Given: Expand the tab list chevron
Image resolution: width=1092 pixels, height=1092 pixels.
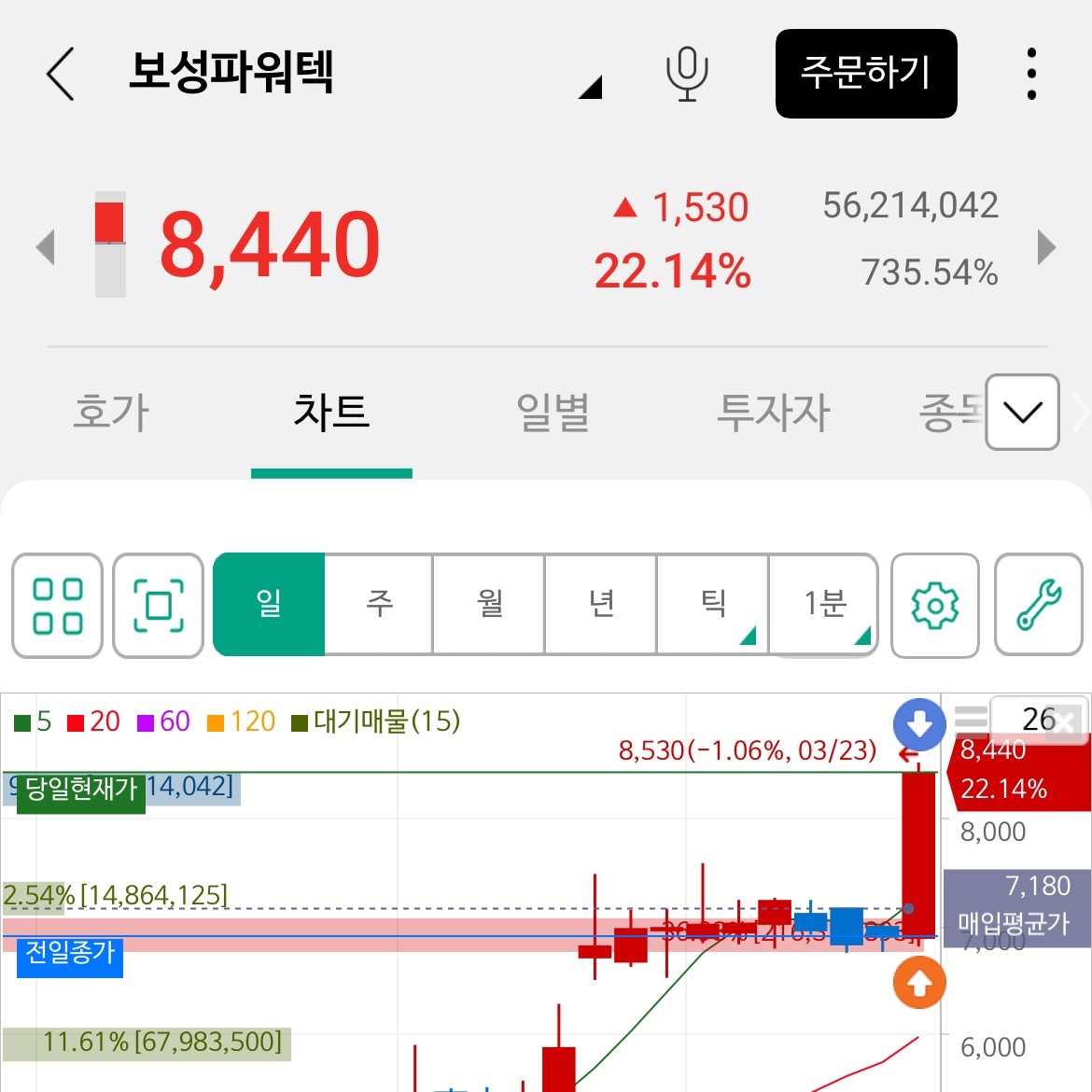Looking at the screenshot, I should tap(1022, 413).
